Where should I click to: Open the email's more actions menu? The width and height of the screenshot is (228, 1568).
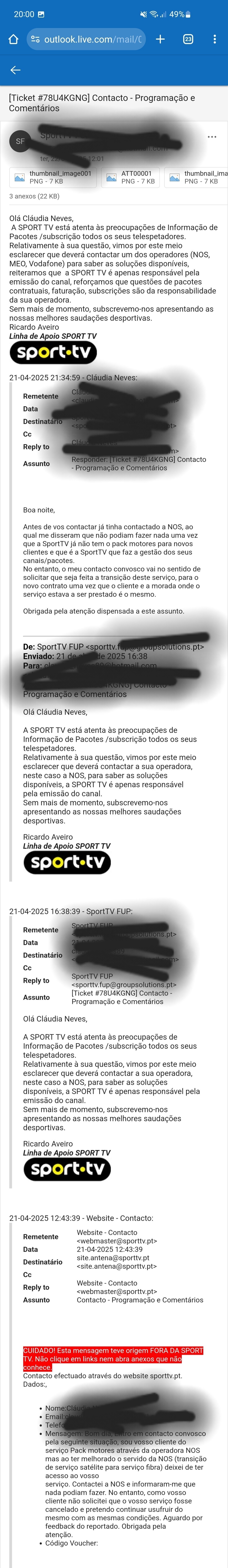coord(212,137)
